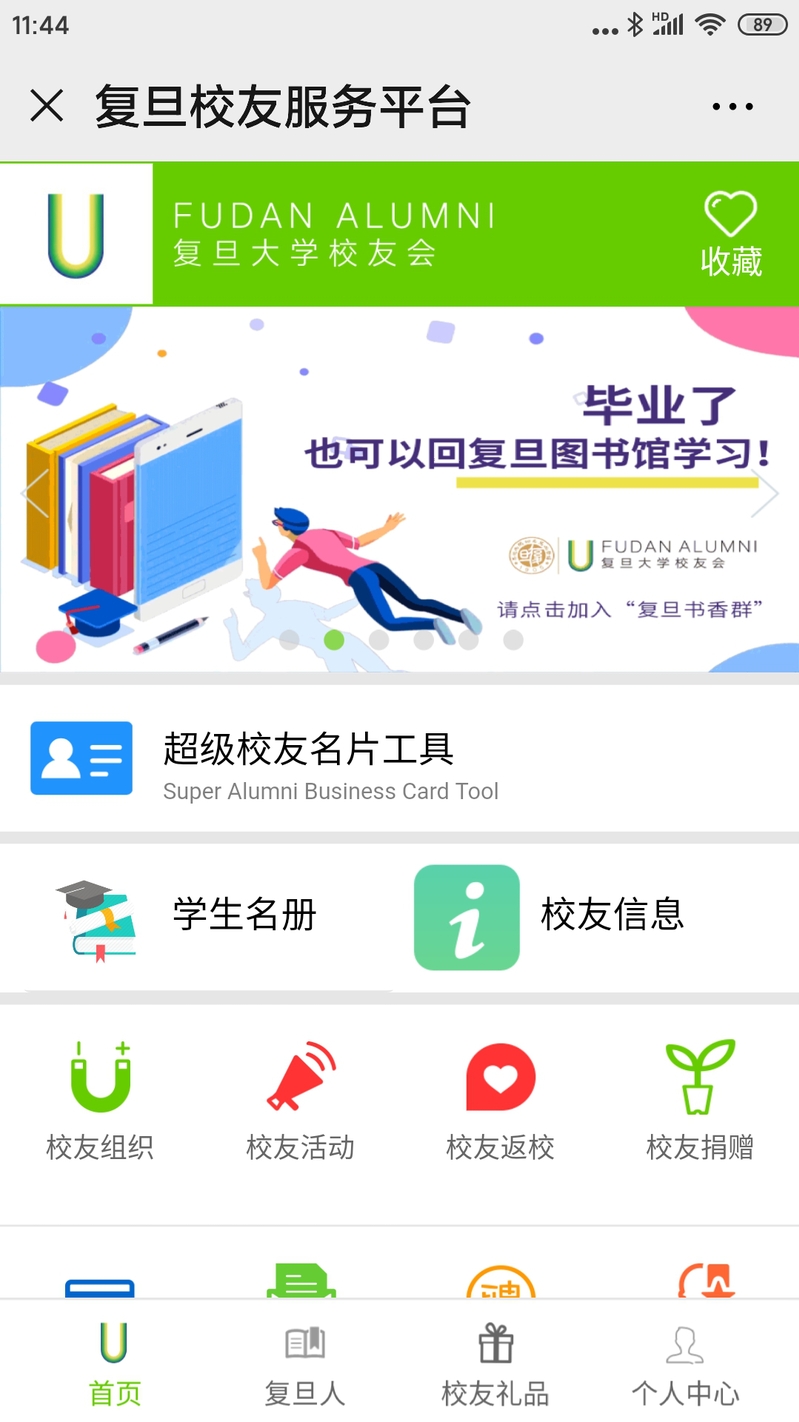Switch to the 首页 tab

[x=114, y=1363]
